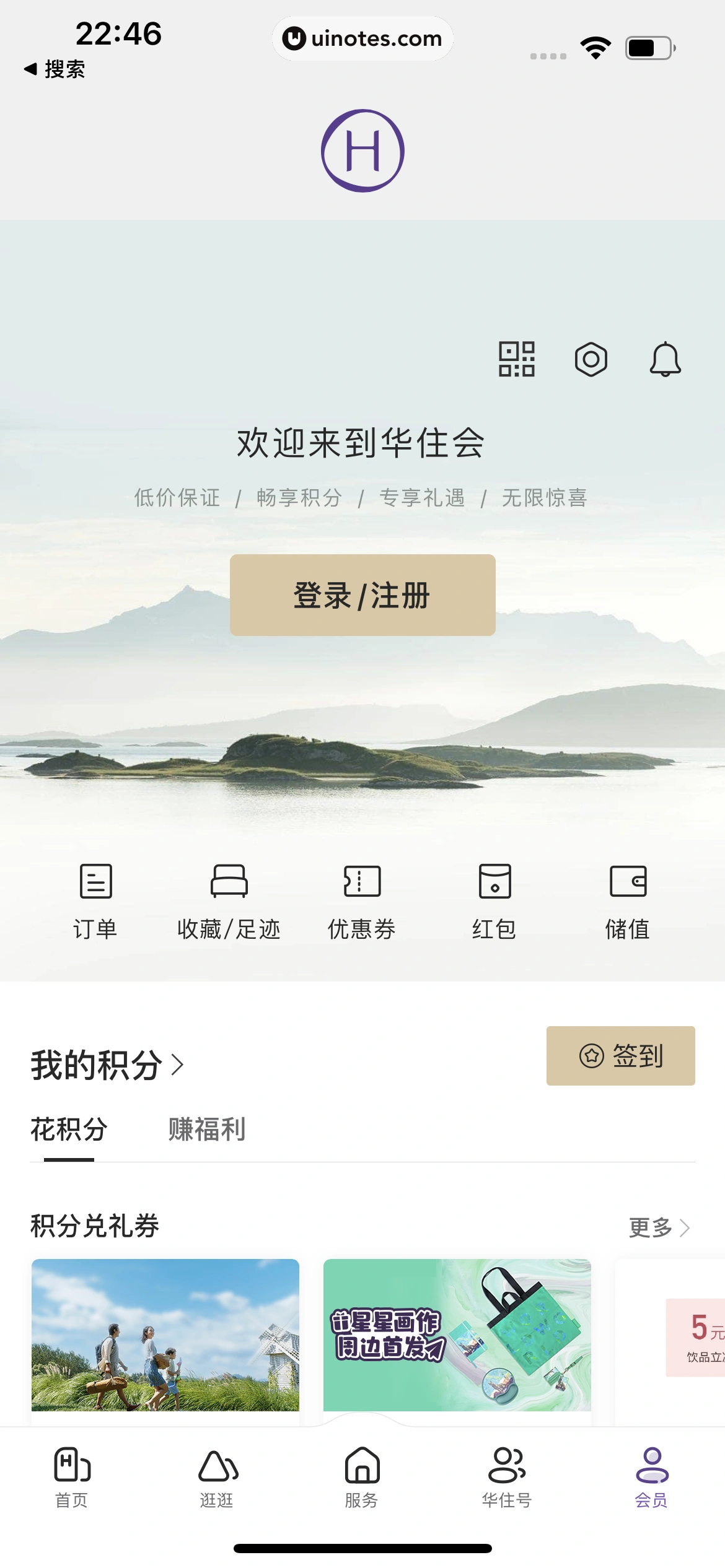Image resolution: width=725 pixels, height=1568 pixels.
Task: Switch to the 赚福利 tab
Action: pyautogui.click(x=206, y=1130)
